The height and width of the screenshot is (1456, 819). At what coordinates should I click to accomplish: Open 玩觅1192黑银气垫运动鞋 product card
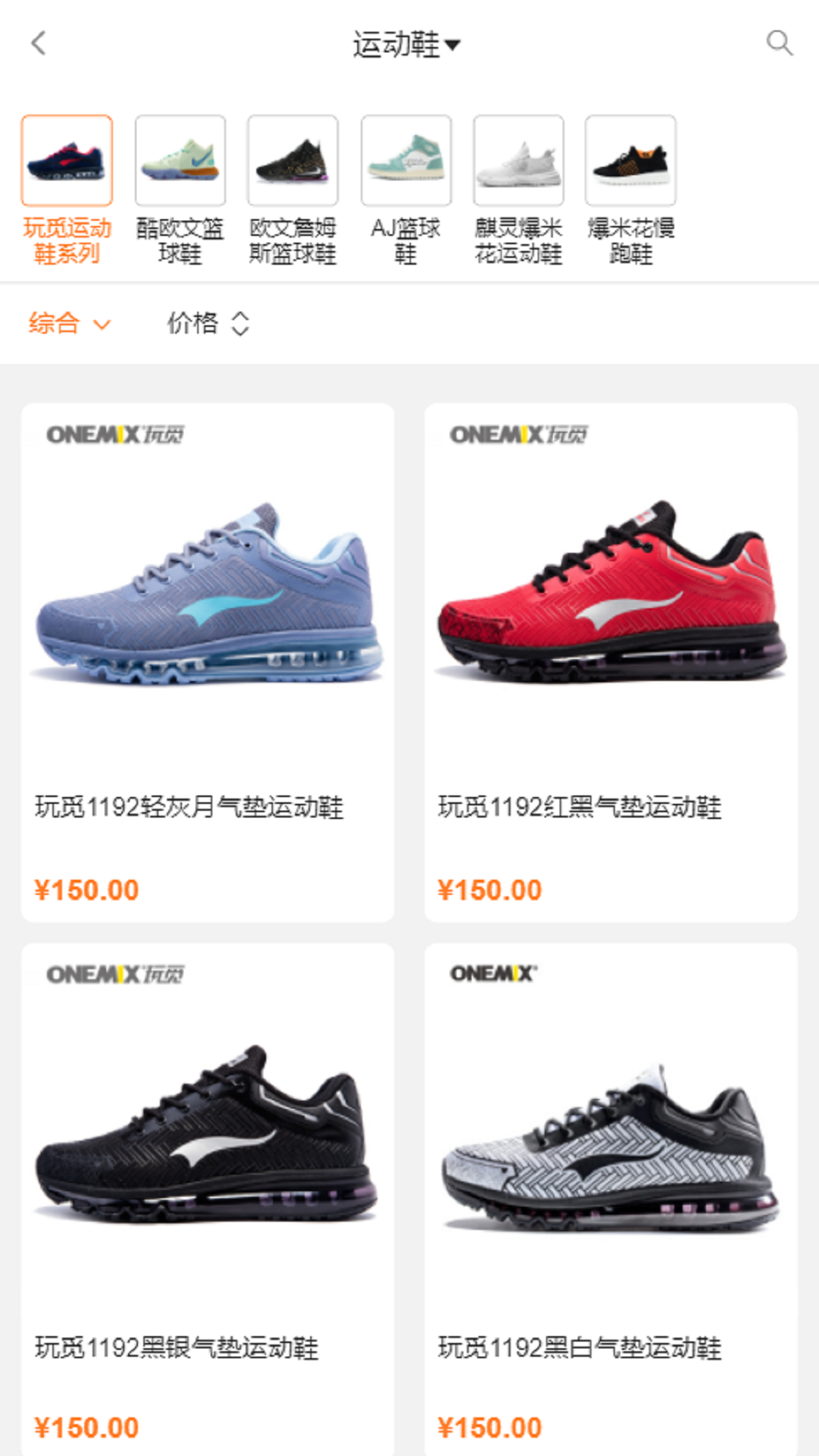click(x=208, y=1198)
